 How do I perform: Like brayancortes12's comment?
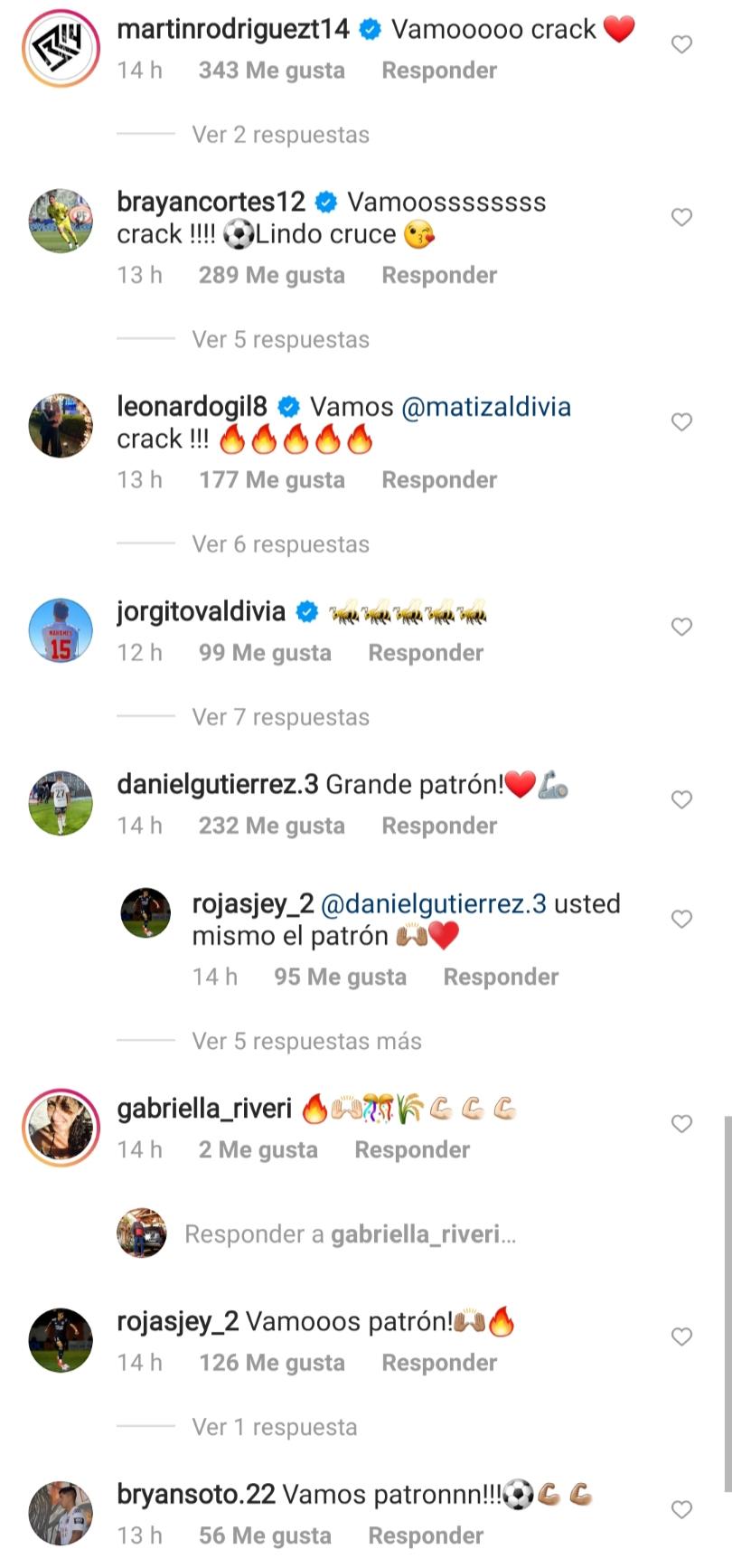tap(681, 217)
